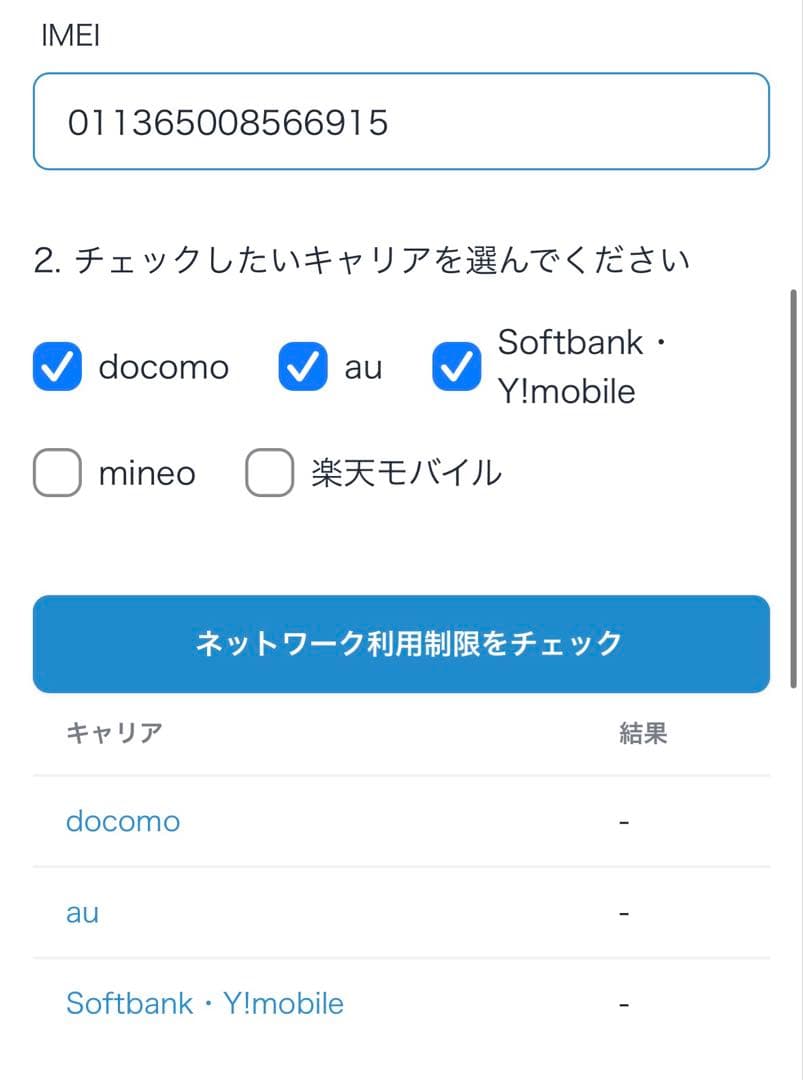
Task: Click the dash result next to au
Action: pyautogui.click(x=623, y=911)
